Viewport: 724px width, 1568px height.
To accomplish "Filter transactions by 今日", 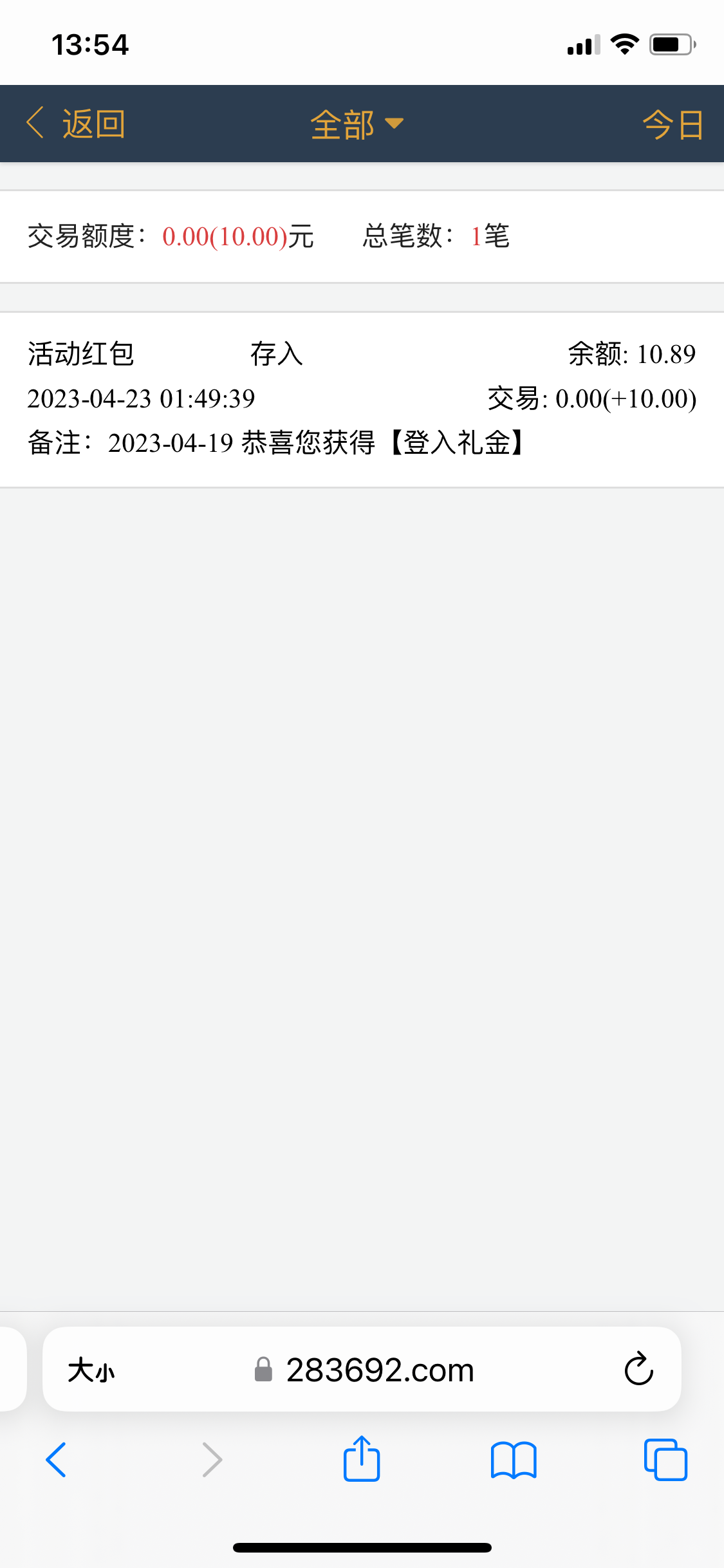I will (x=672, y=124).
